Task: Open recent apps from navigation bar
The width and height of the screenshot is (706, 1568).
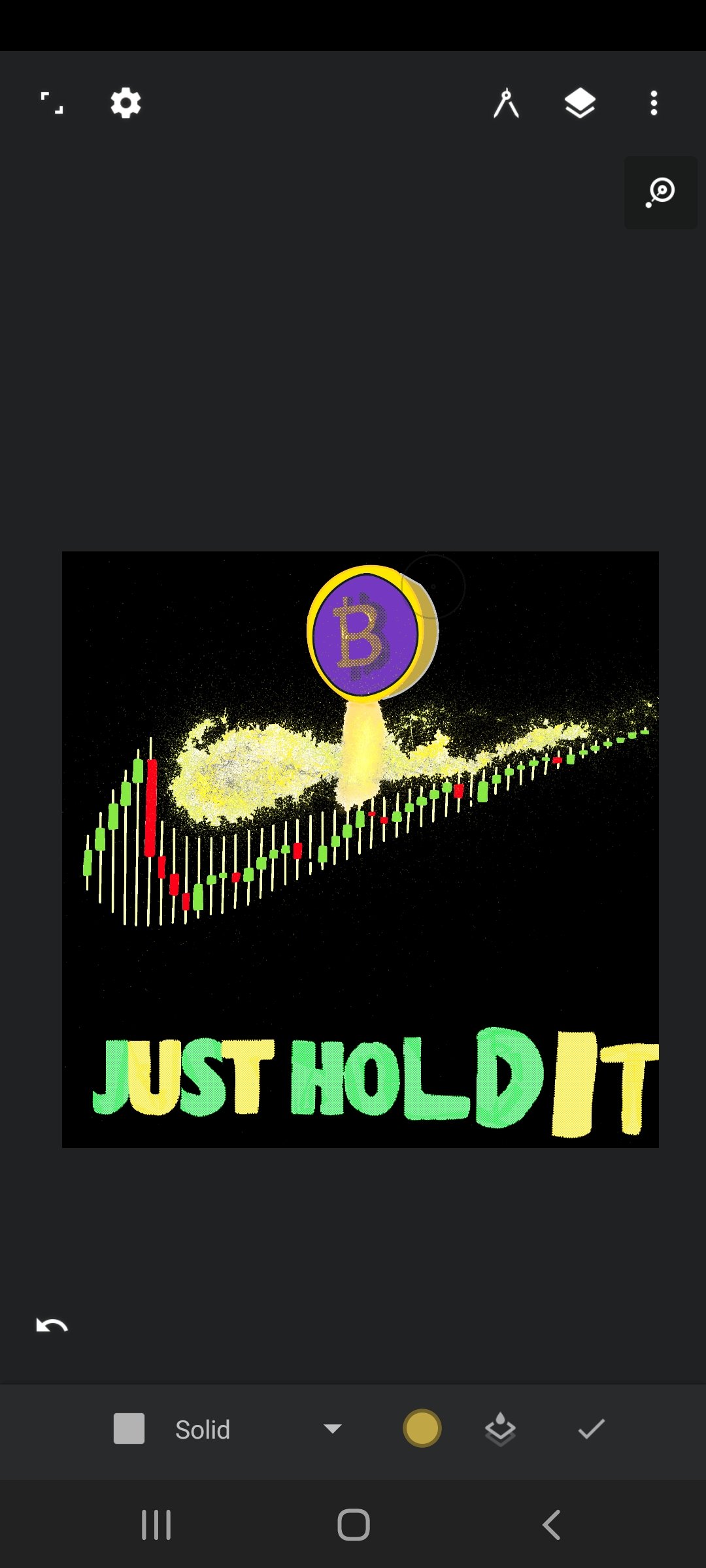Action: click(x=156, y=1525)
